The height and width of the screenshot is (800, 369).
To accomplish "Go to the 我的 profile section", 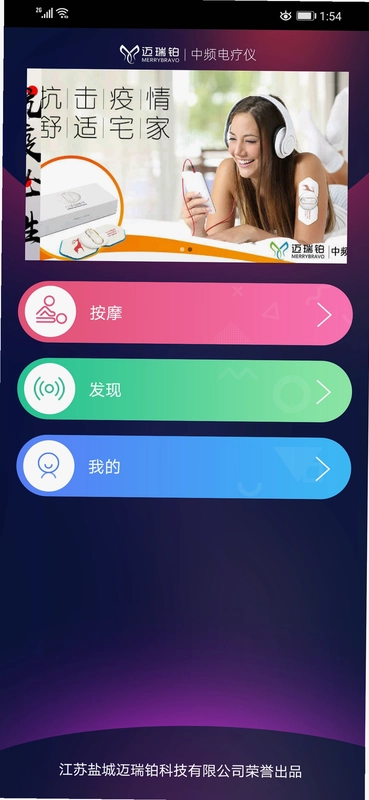I will tap(184, 467).
